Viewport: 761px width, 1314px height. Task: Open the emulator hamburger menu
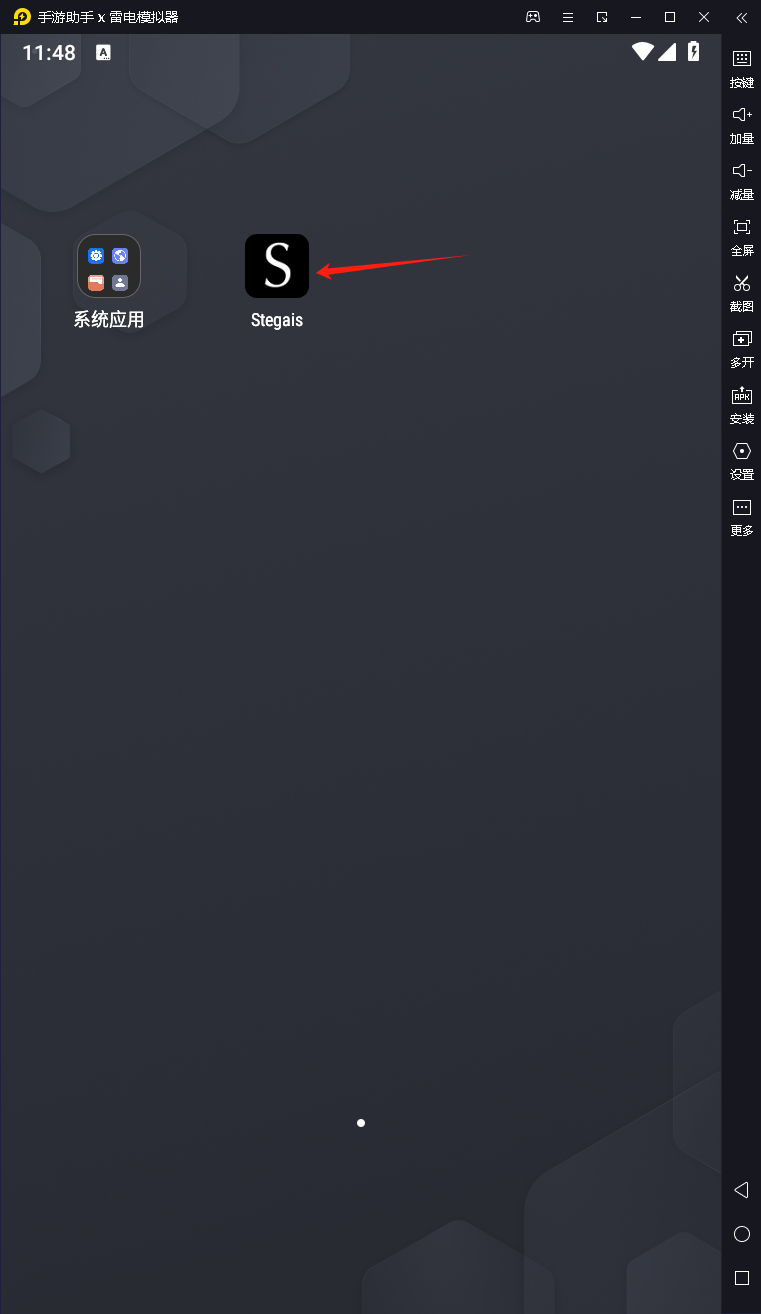click(x=568, y=17)
